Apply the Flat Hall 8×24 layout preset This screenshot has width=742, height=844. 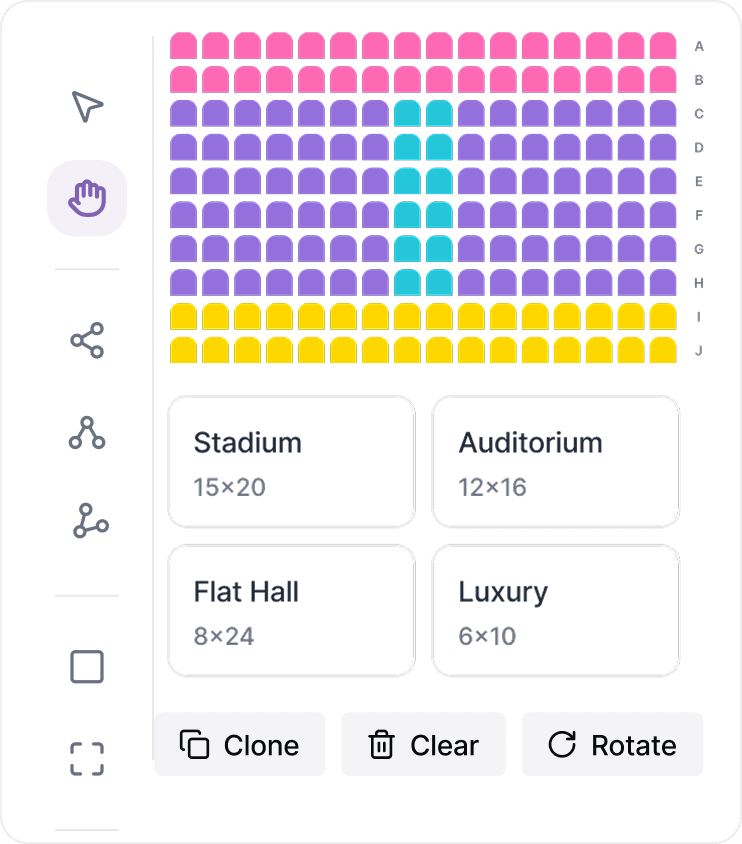291,610
